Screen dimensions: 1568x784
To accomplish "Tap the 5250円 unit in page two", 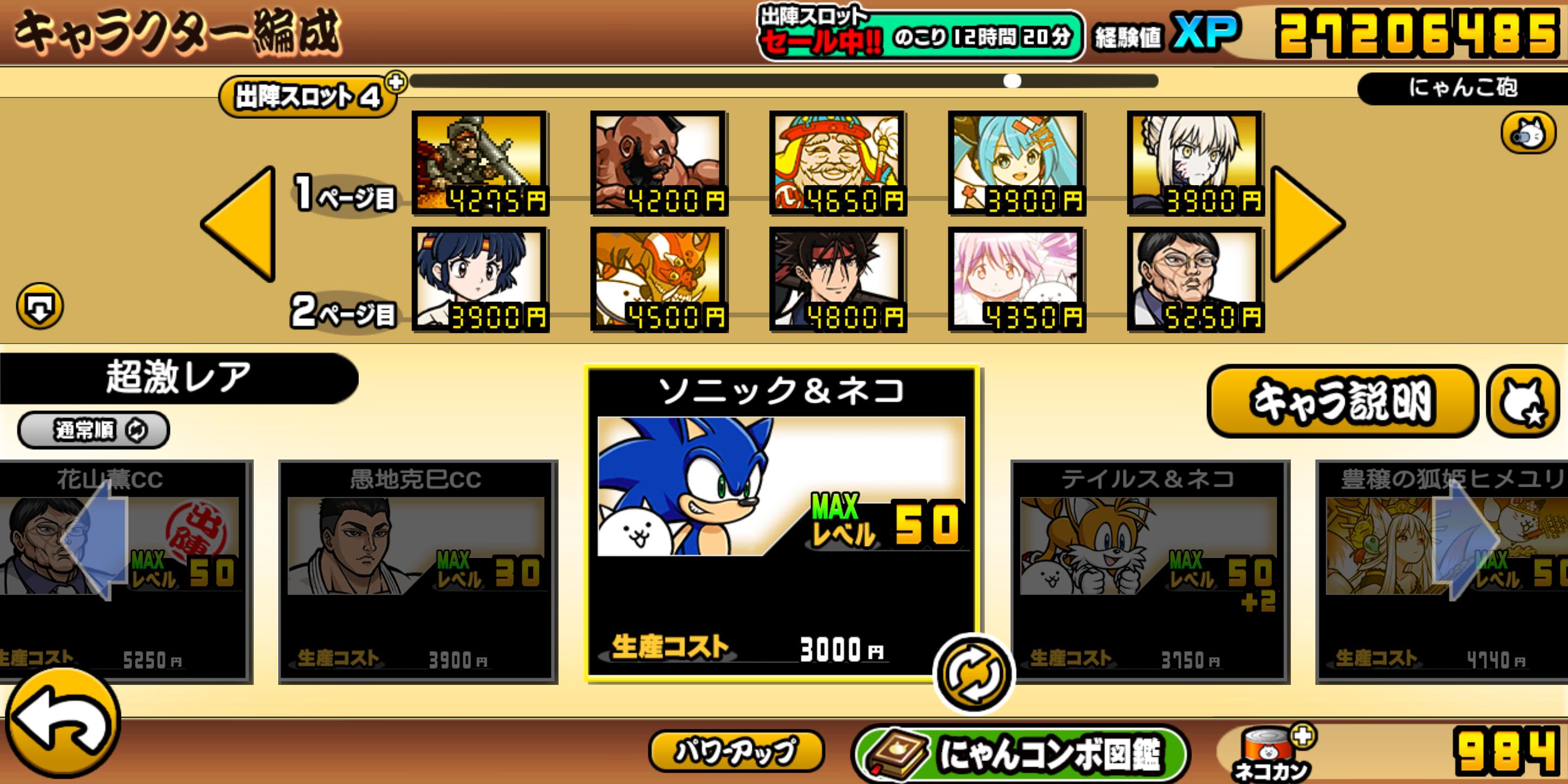I will [1196, 279].
